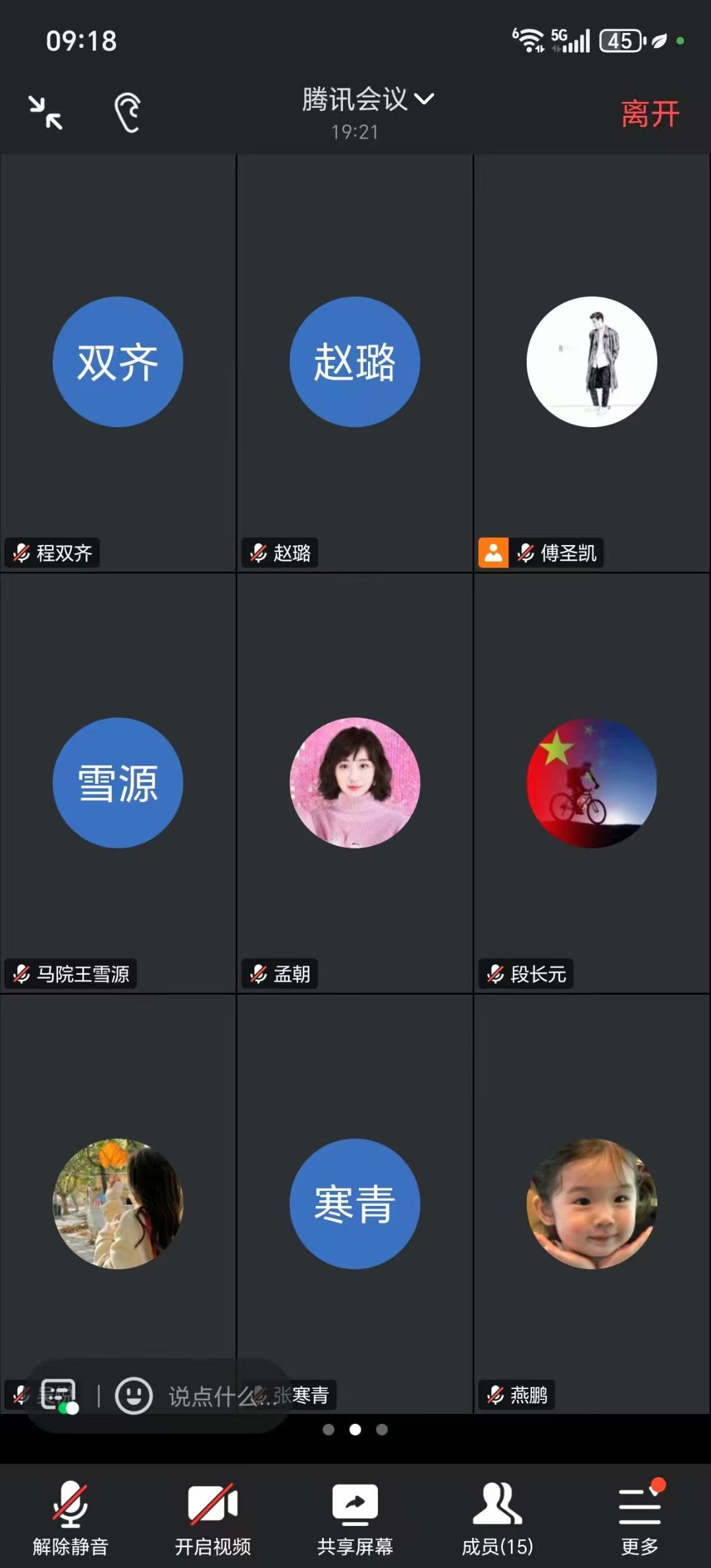Minimize the meeting window
The height and width of the screenshot is (1568, 711).
click(45, 113)
